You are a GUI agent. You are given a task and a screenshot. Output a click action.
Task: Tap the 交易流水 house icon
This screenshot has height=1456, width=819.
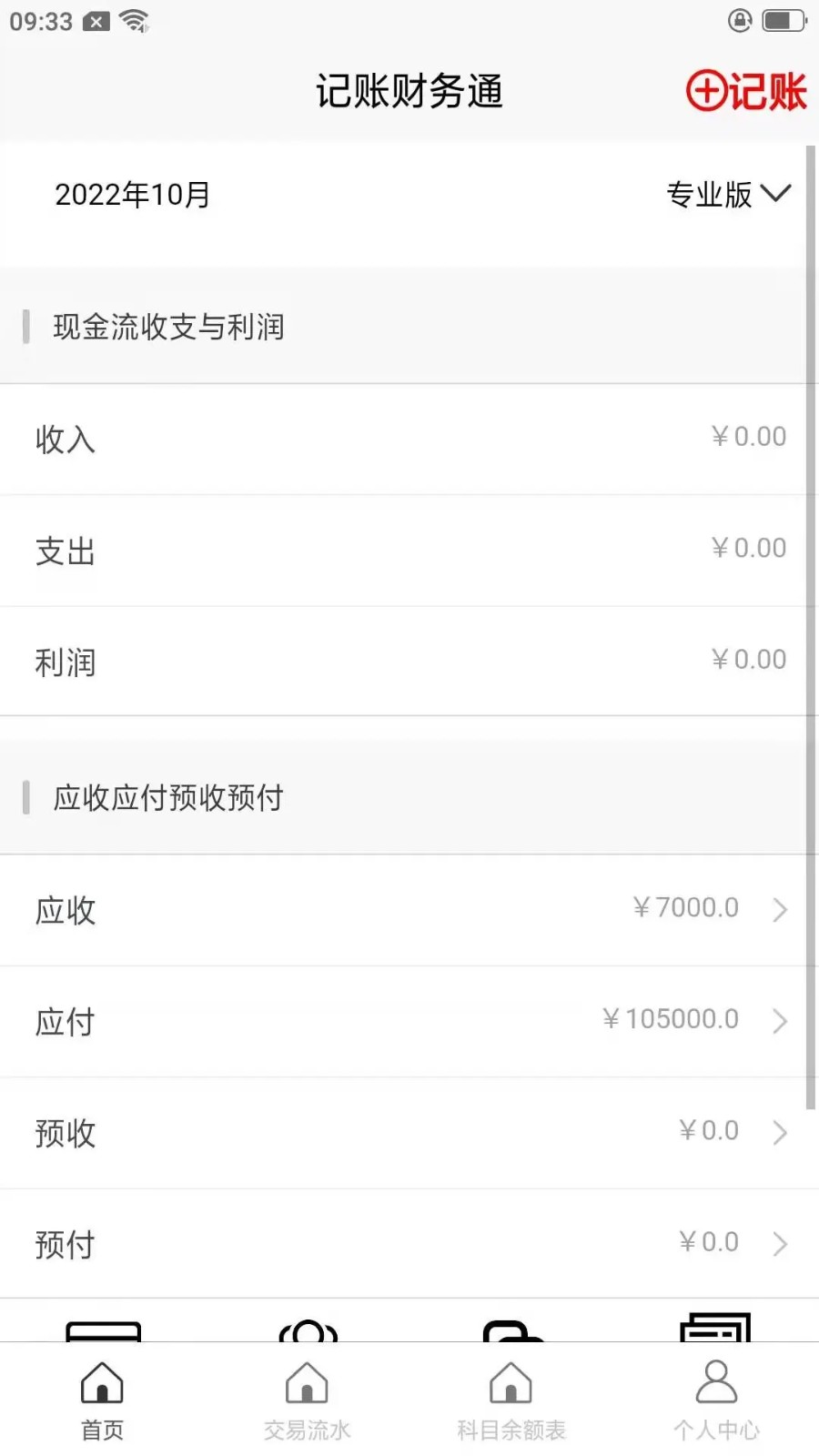[x=306, y=1383]
